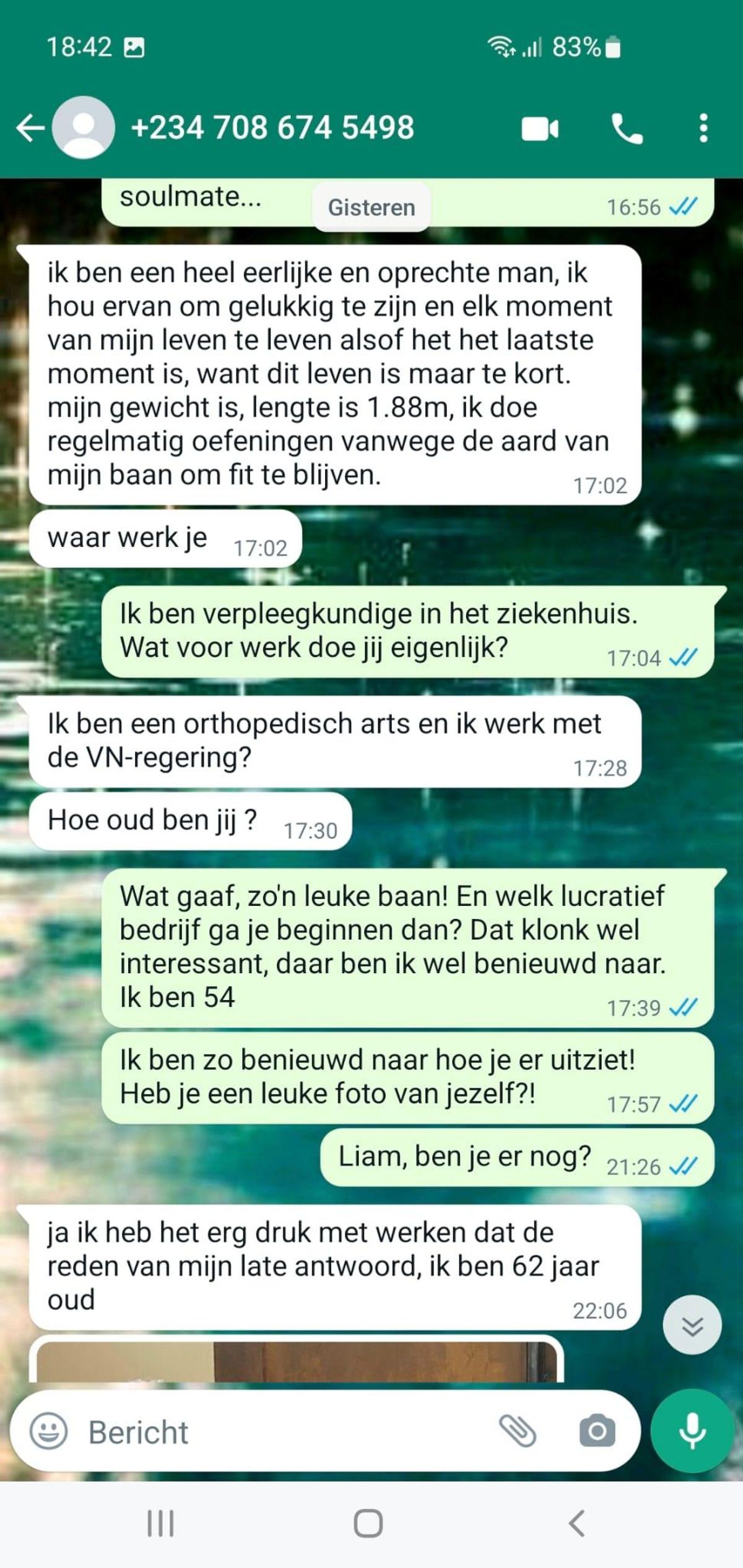Open the emoji picker
Screen dimensions: 743x1568
click(48, 1431)
